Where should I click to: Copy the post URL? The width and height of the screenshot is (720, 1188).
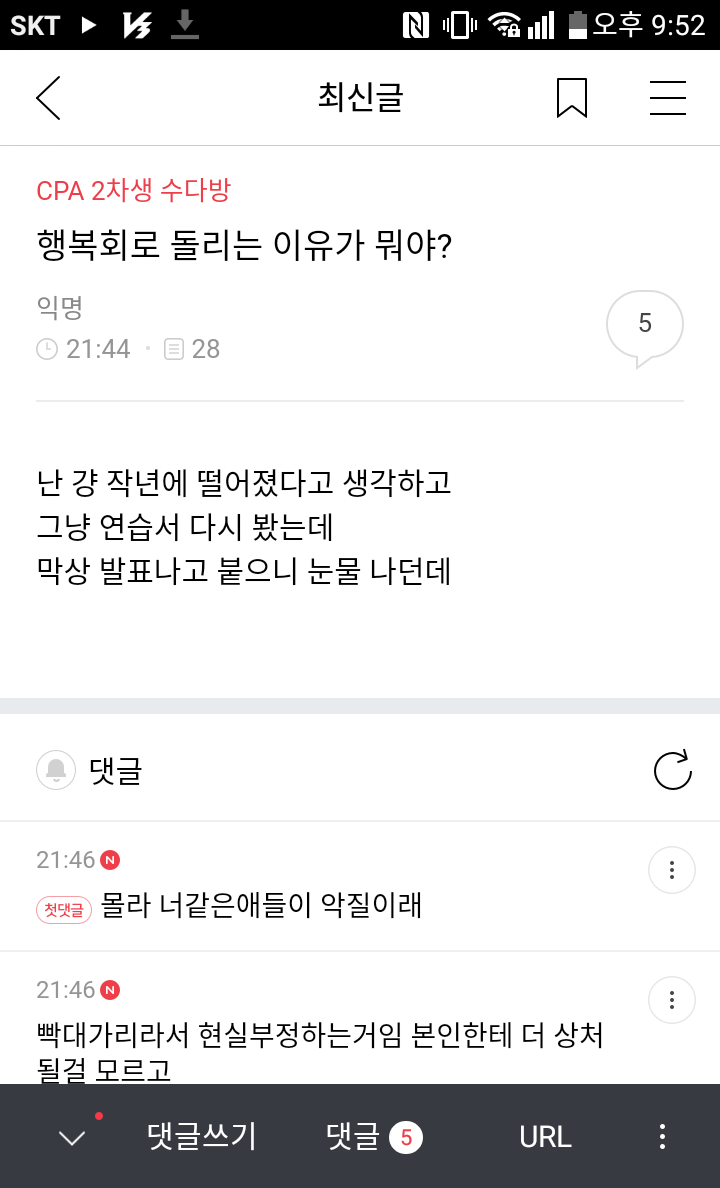coord(545,1137)
